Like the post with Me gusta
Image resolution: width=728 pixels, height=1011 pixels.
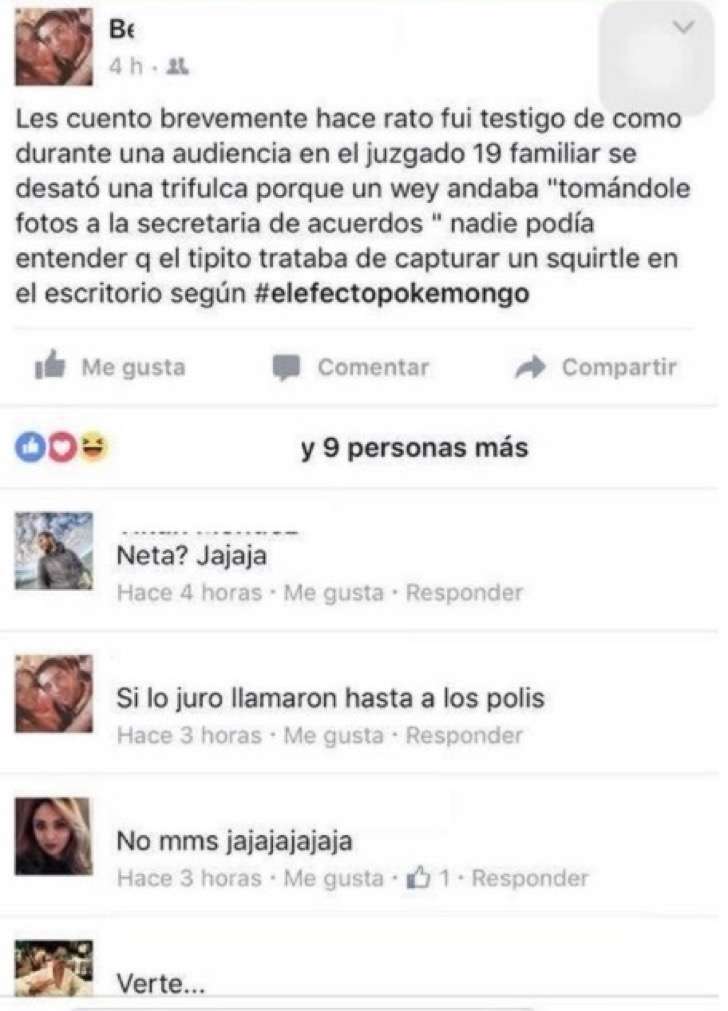click(x=110, y=367)
